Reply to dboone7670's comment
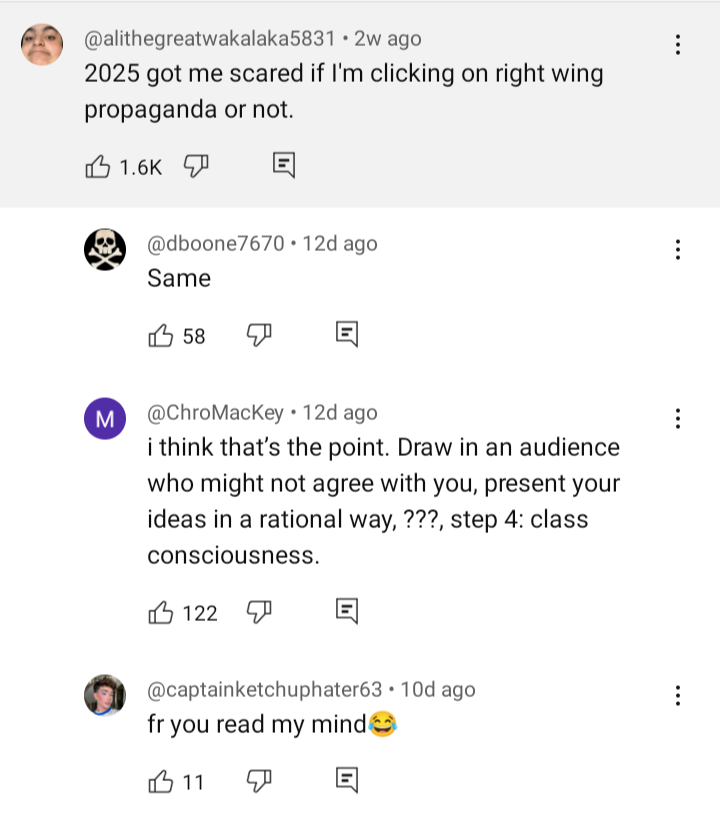Image resolution: width=720 pixels, height=817 pixels. (x=347, y=336)
